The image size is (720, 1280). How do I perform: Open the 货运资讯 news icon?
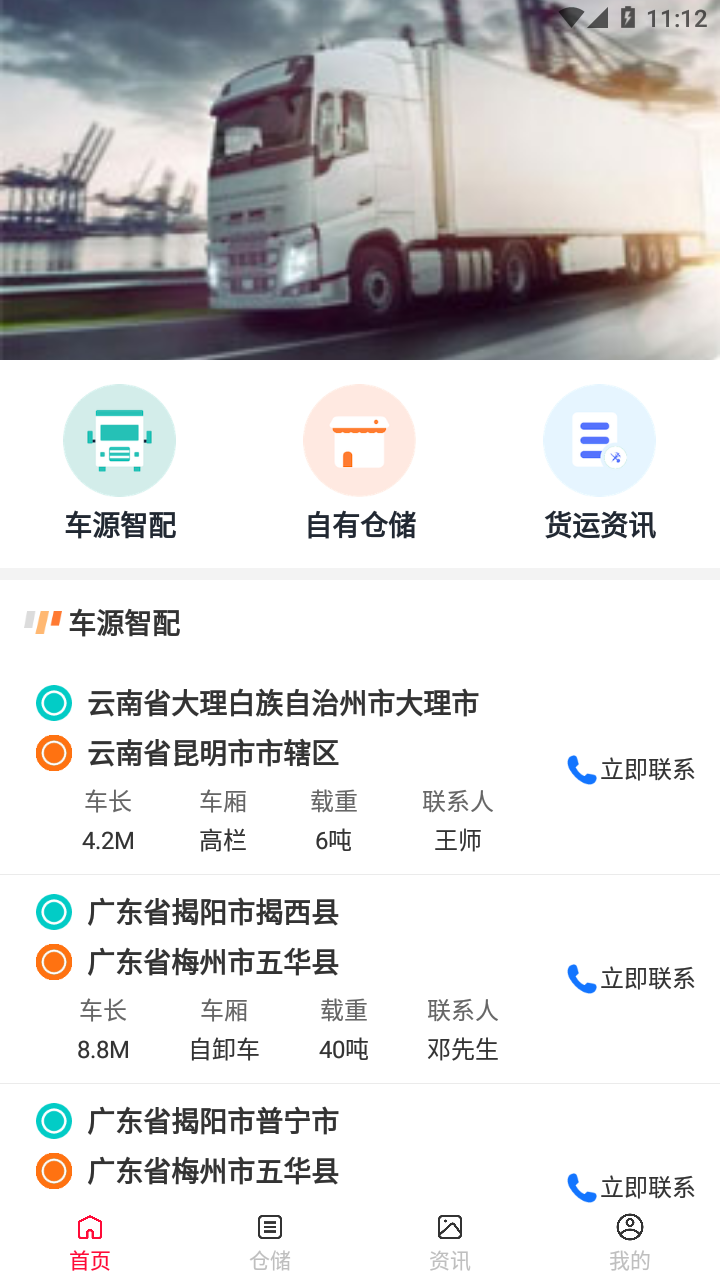tap(599, 440)
